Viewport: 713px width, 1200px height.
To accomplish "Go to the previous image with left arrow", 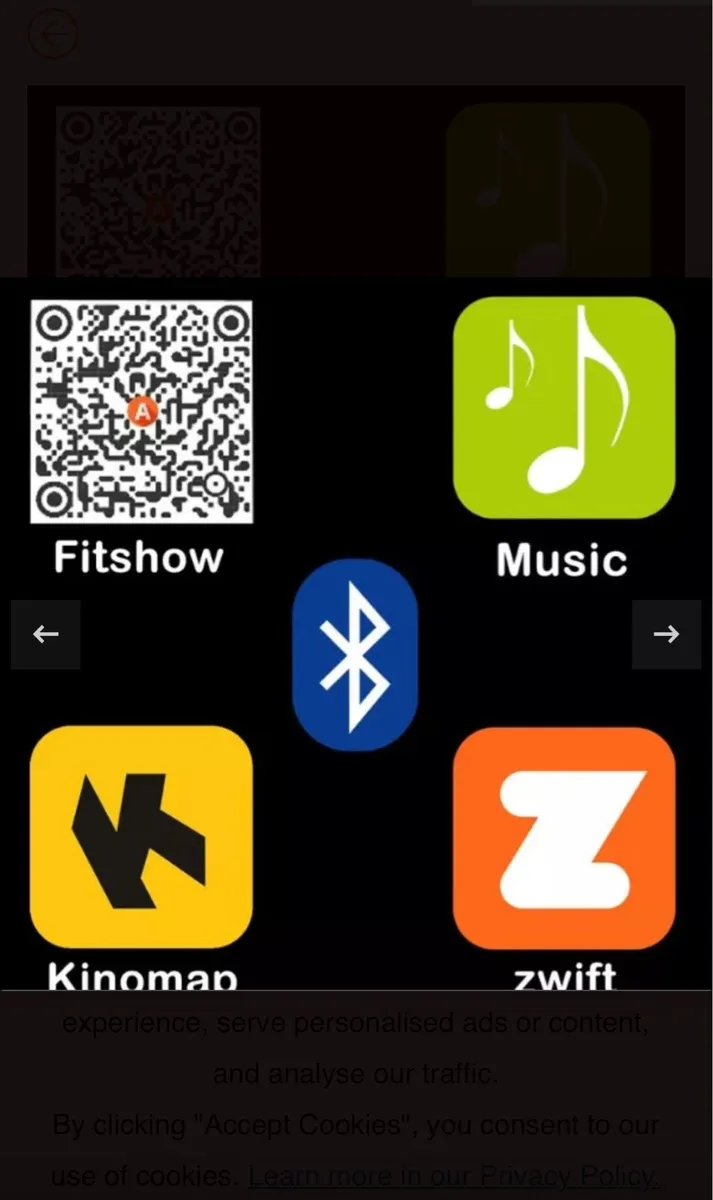I will pyautogui.click(x=46, y=634).
